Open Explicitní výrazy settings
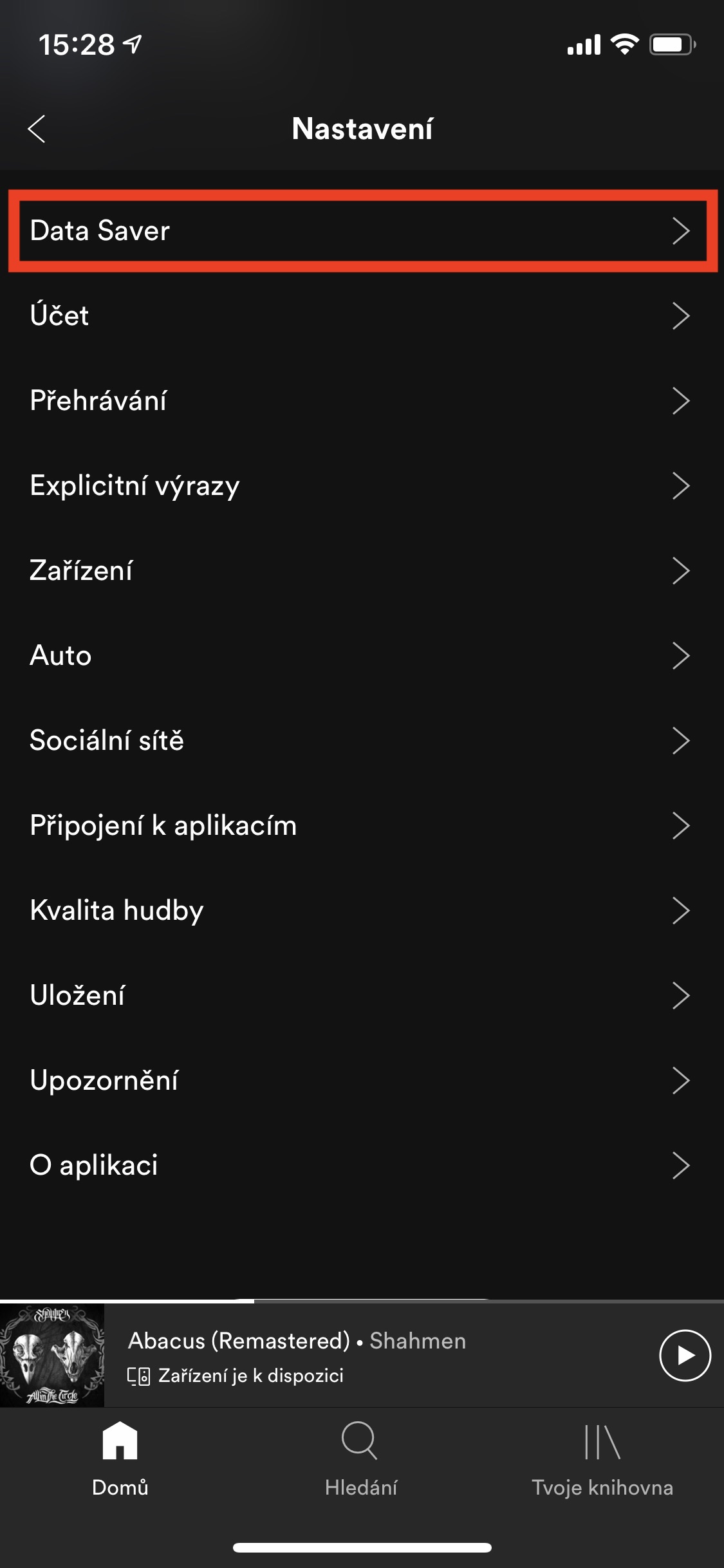Viewport: 724px width, 1568px height. click(362, 485)
